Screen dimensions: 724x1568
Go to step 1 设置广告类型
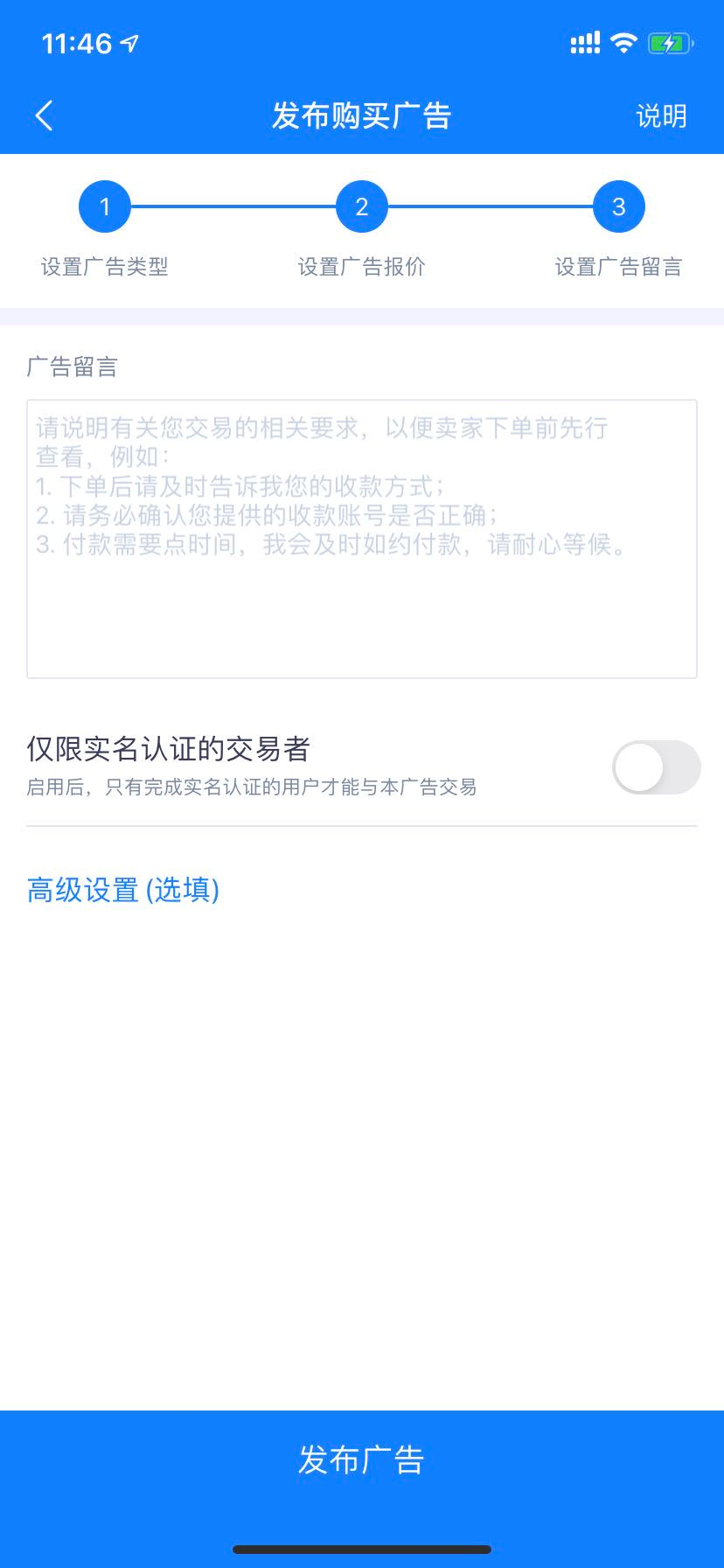click(105, 207)
